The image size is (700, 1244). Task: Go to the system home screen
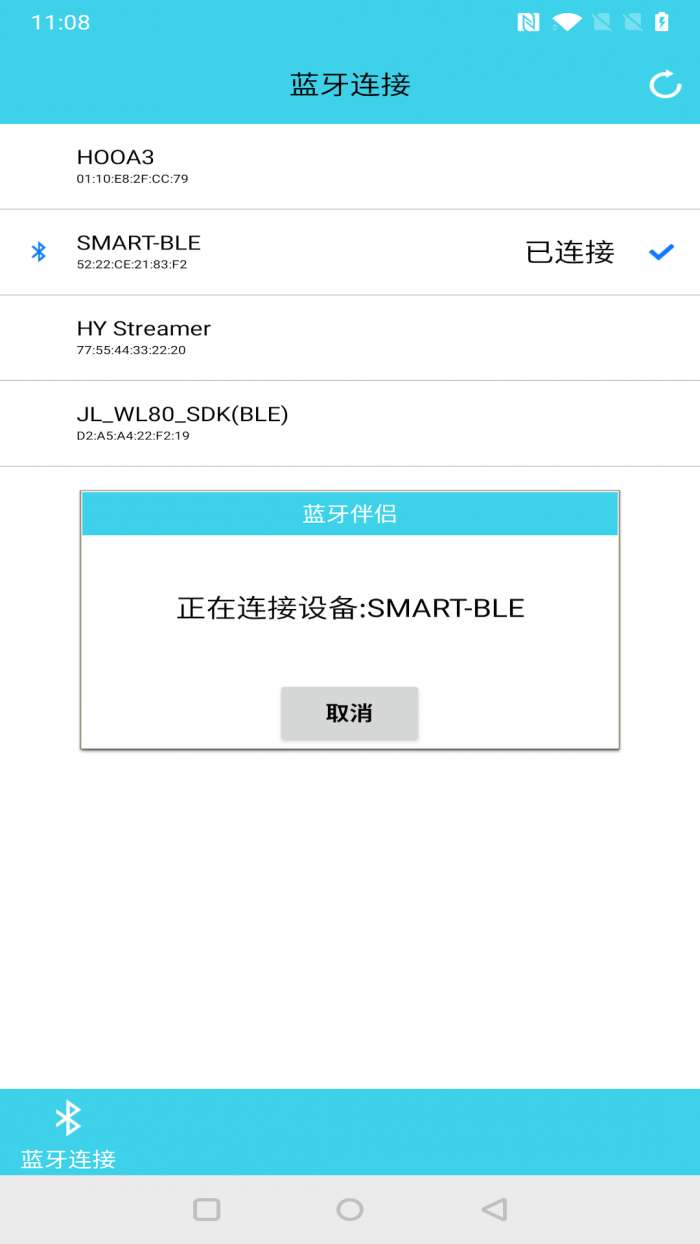tap(350, 1209)
